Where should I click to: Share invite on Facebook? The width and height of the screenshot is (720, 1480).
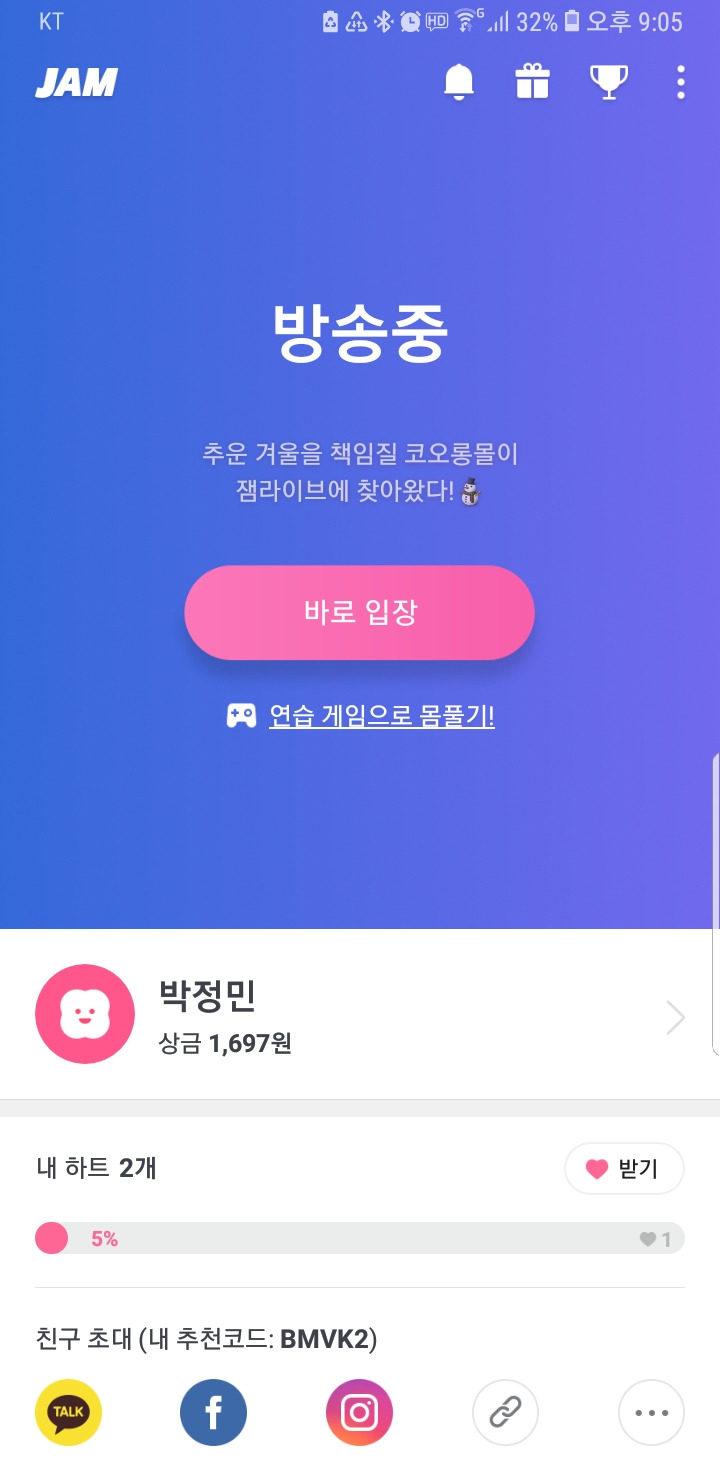click(x=213, y=1412)
